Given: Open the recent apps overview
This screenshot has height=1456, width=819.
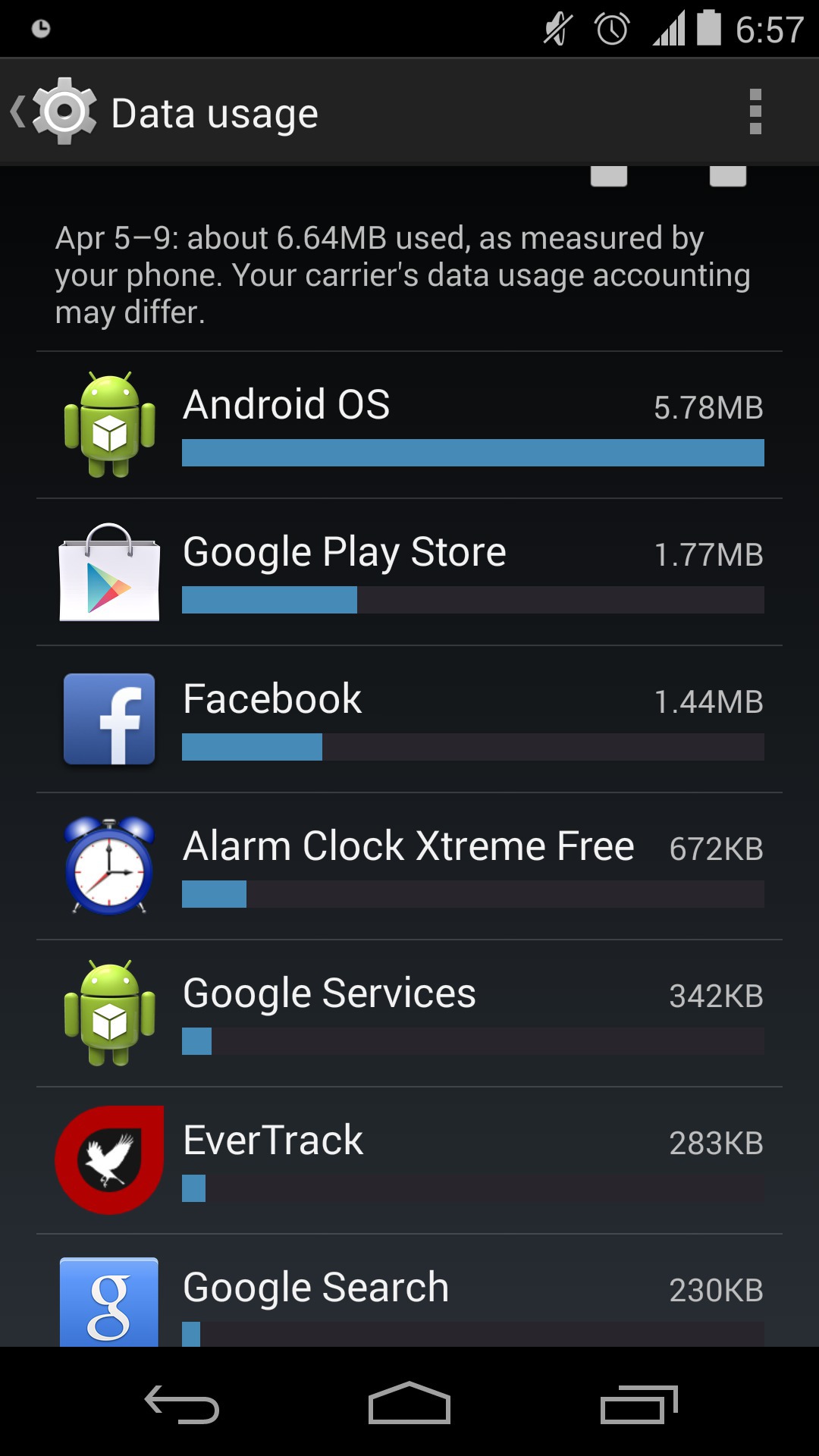Looking at the screenshot, I should click(x=639, y=1404).
